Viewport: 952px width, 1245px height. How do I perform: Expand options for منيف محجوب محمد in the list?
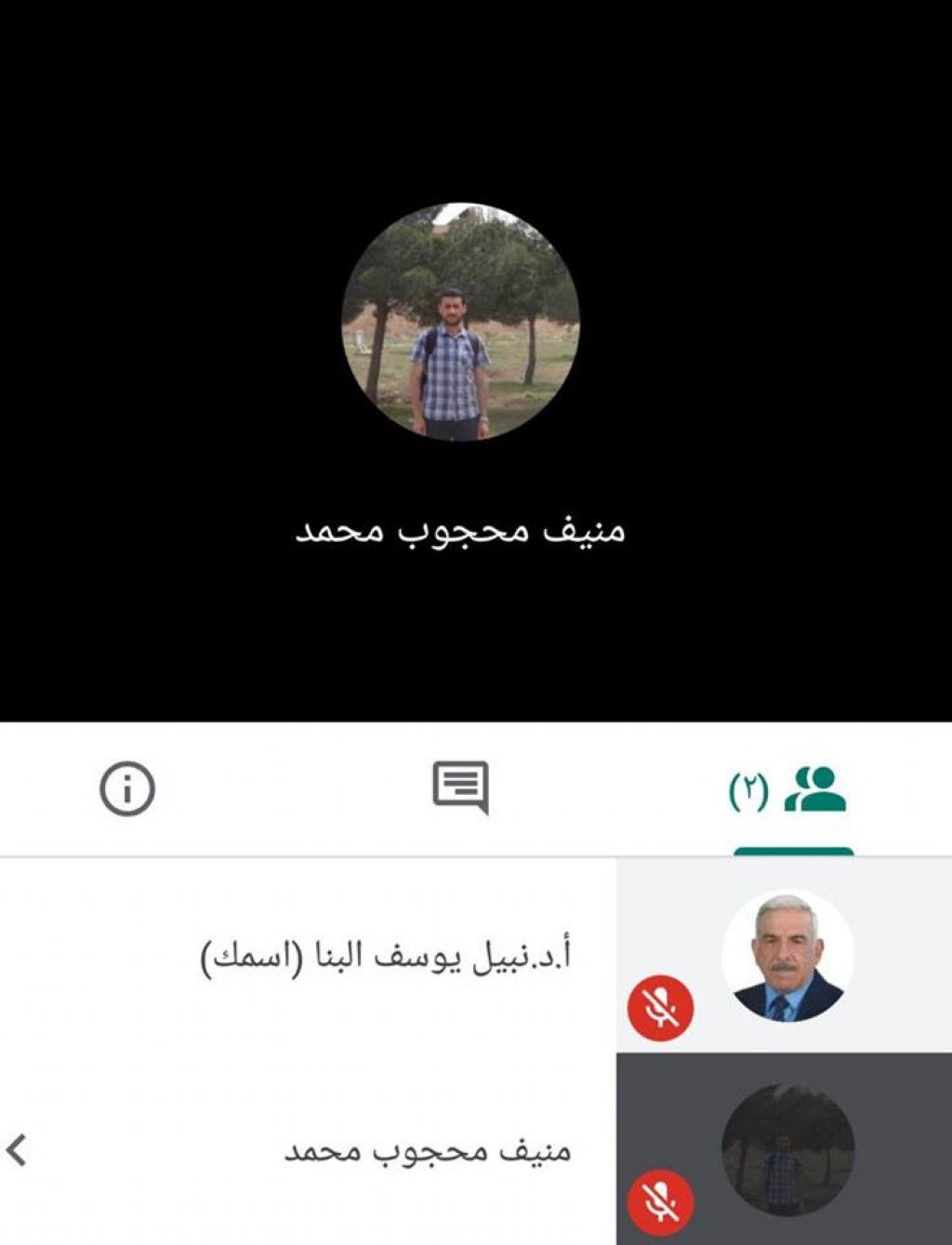coord(17,1150)
